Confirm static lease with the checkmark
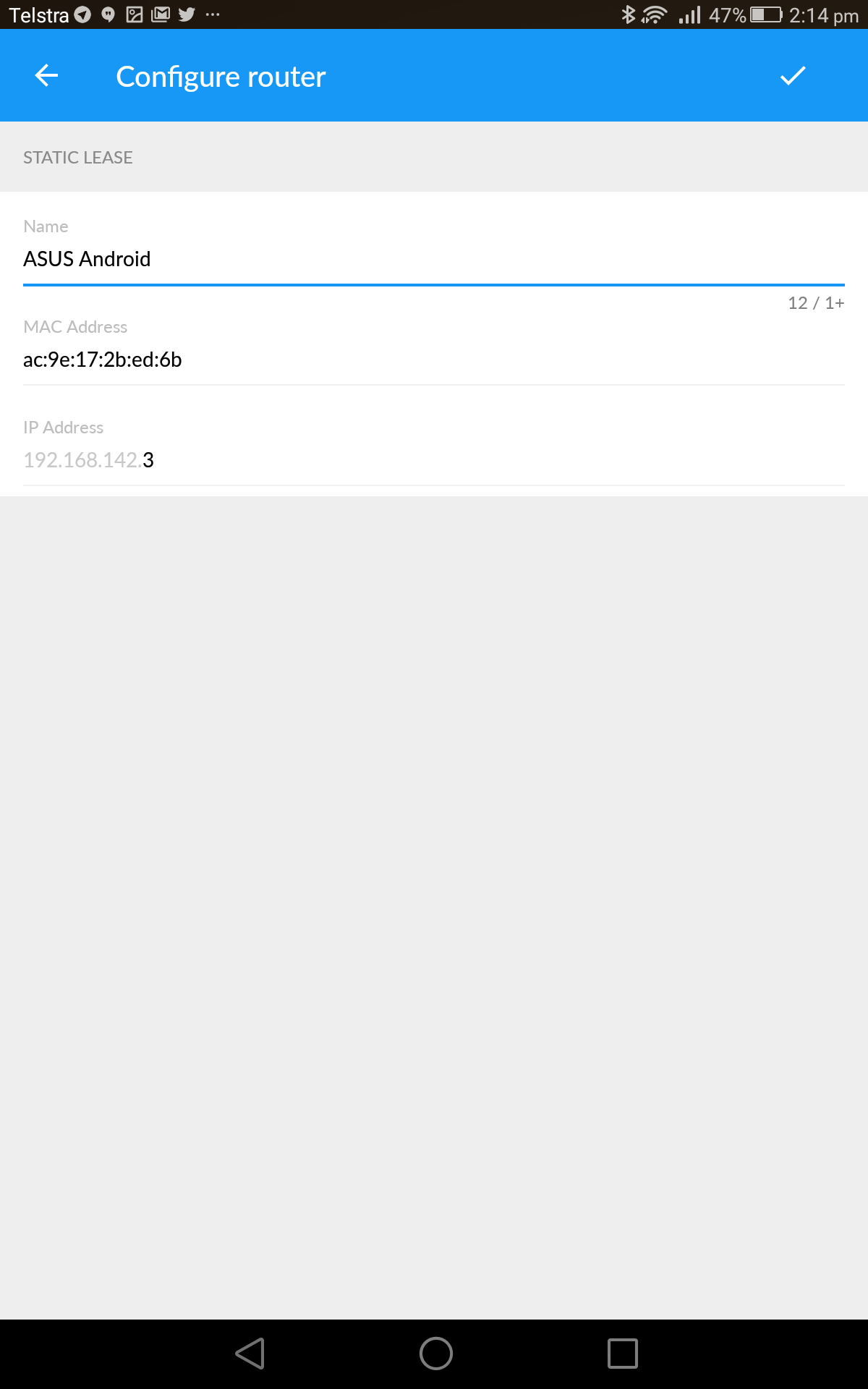Viewport: 868px width, 1389px height. click(x=793, y=75)
